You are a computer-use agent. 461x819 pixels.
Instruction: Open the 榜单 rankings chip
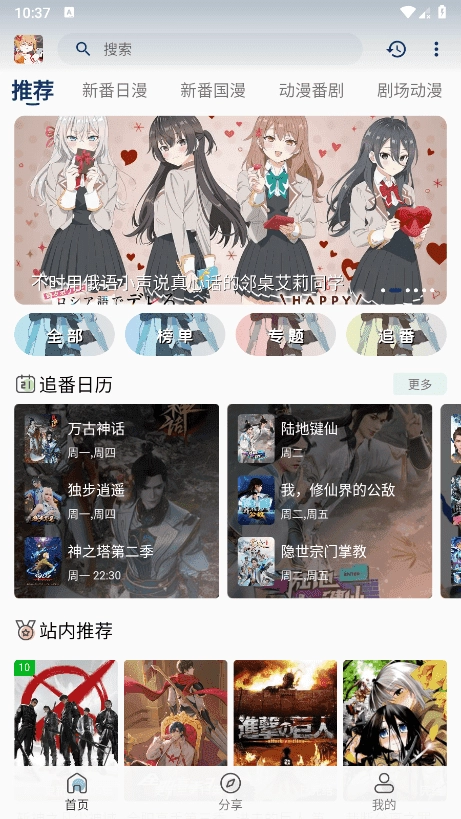click(175, 334)
